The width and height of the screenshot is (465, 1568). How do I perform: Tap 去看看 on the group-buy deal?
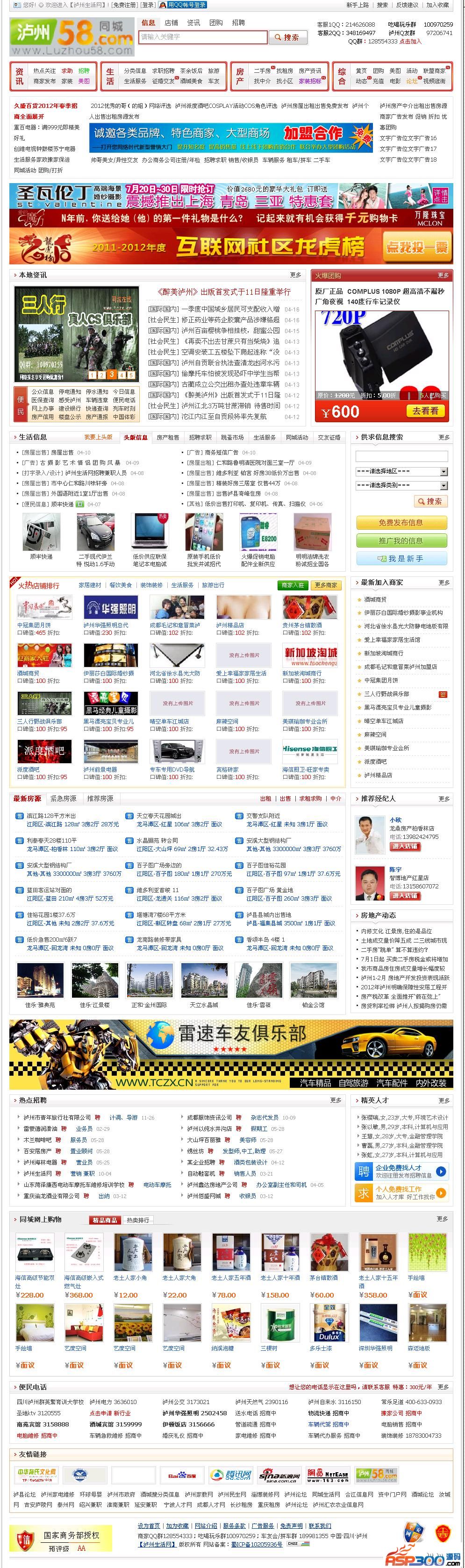(425, 411)
